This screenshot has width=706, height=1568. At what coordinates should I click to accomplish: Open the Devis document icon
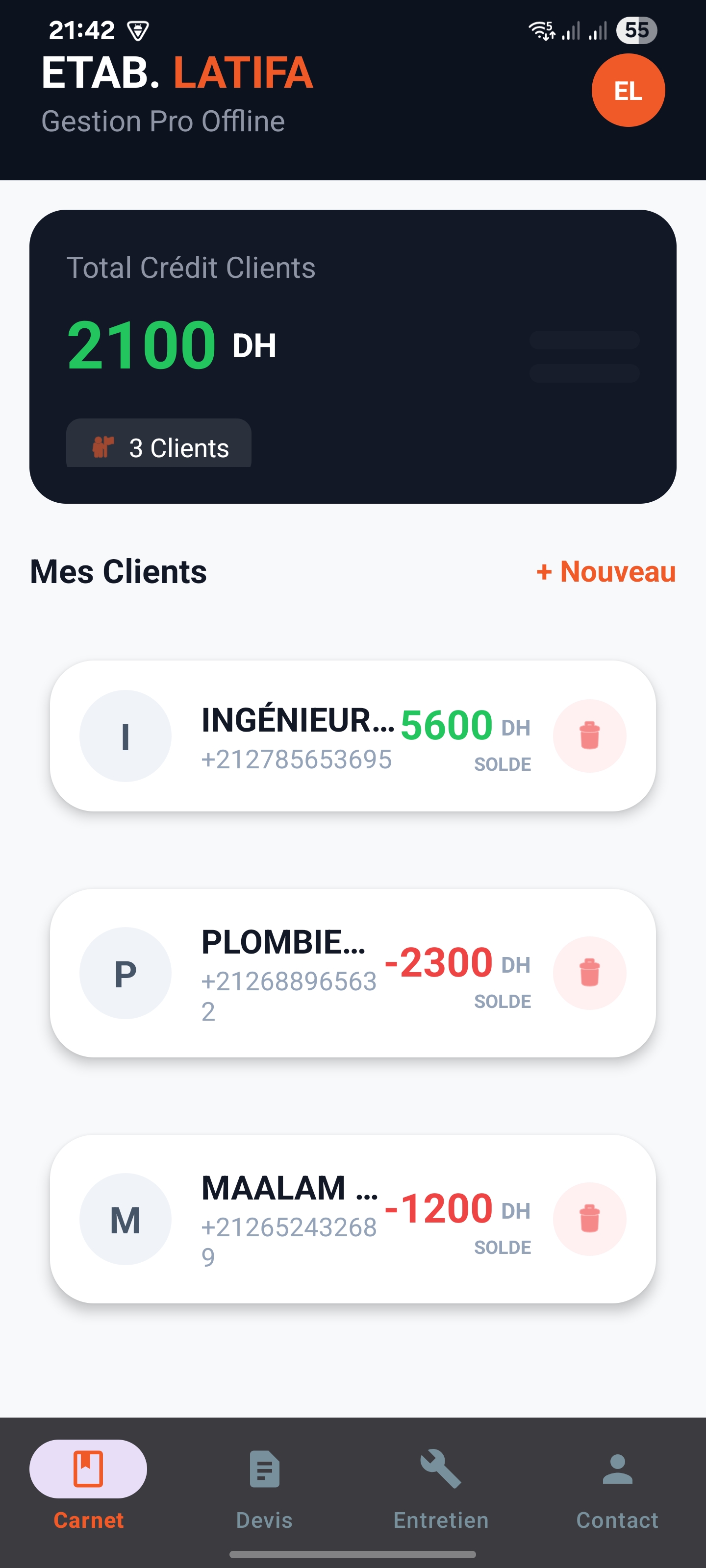[264, 1469]
